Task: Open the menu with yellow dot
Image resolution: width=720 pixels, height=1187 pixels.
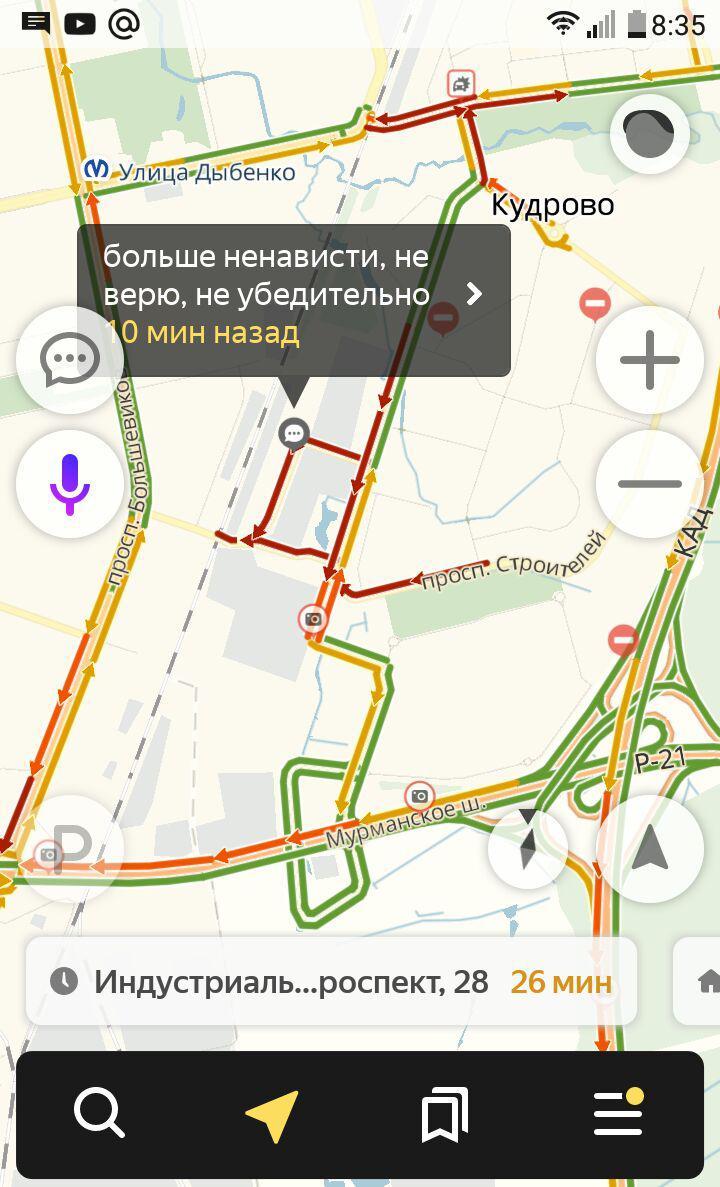Action: pos(618,1112)
